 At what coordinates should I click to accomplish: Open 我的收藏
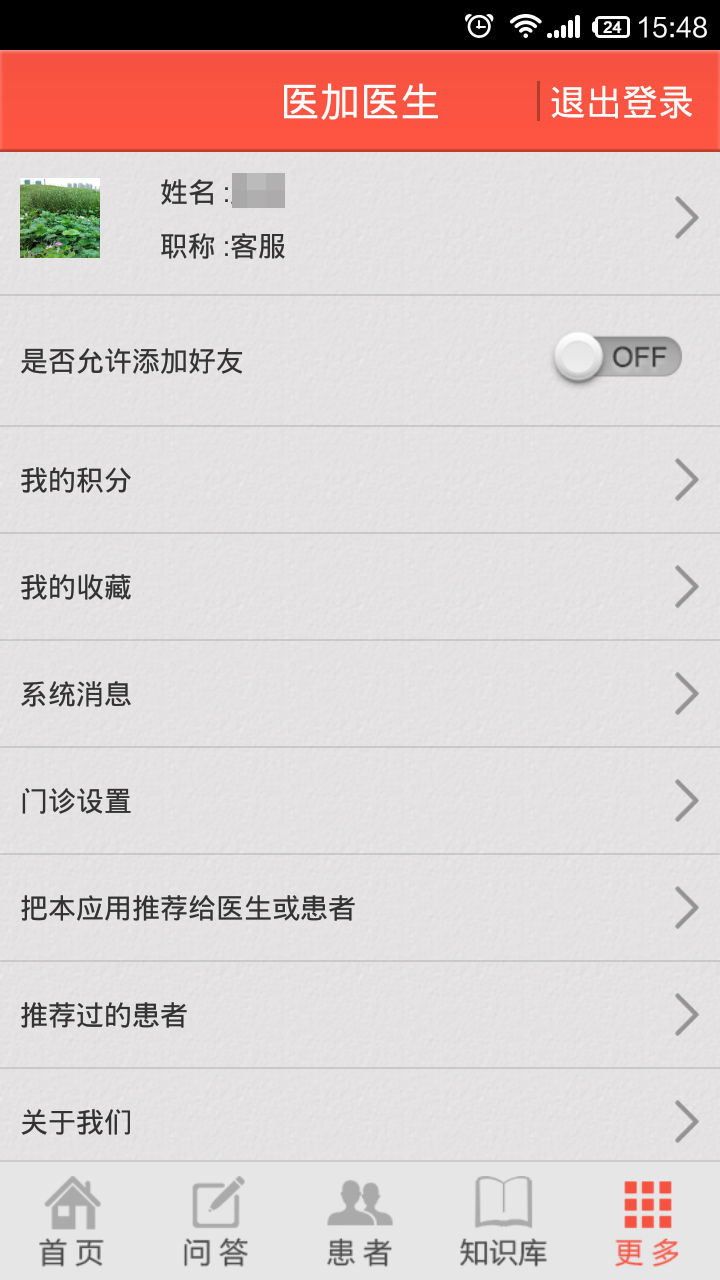(x=360, y=587)
